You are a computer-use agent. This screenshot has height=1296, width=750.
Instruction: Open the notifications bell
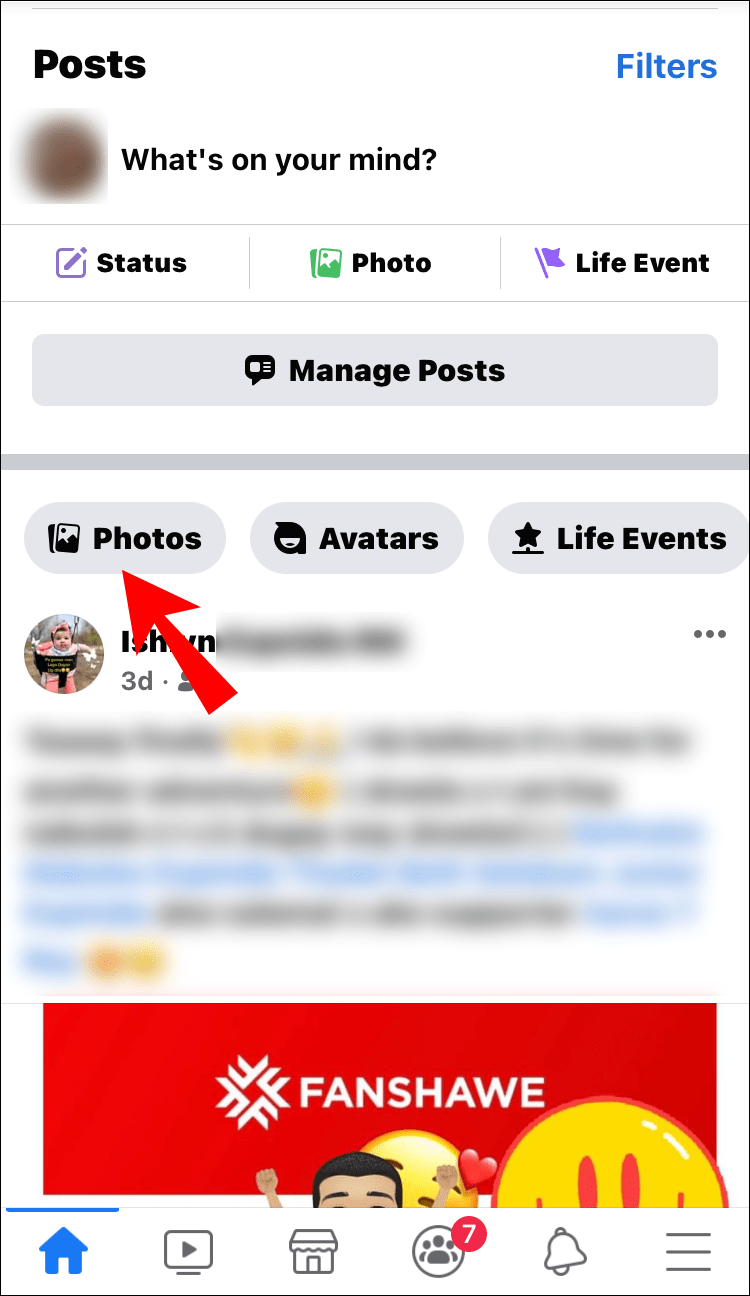(x=564, y=1250)
